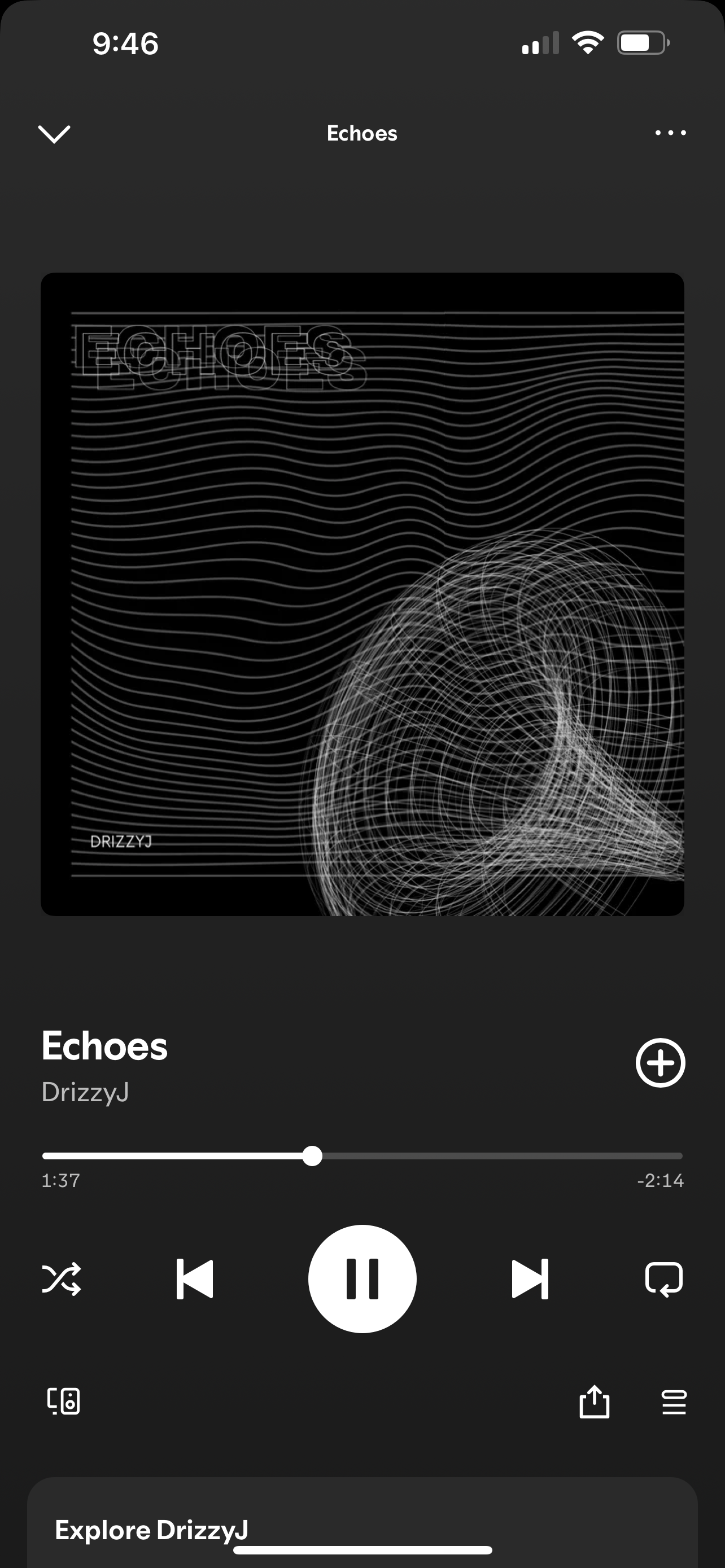Viewport: 725px width, 1568px height.
Task: Add Echoes to your library
Action: [x=661, y=1063]
